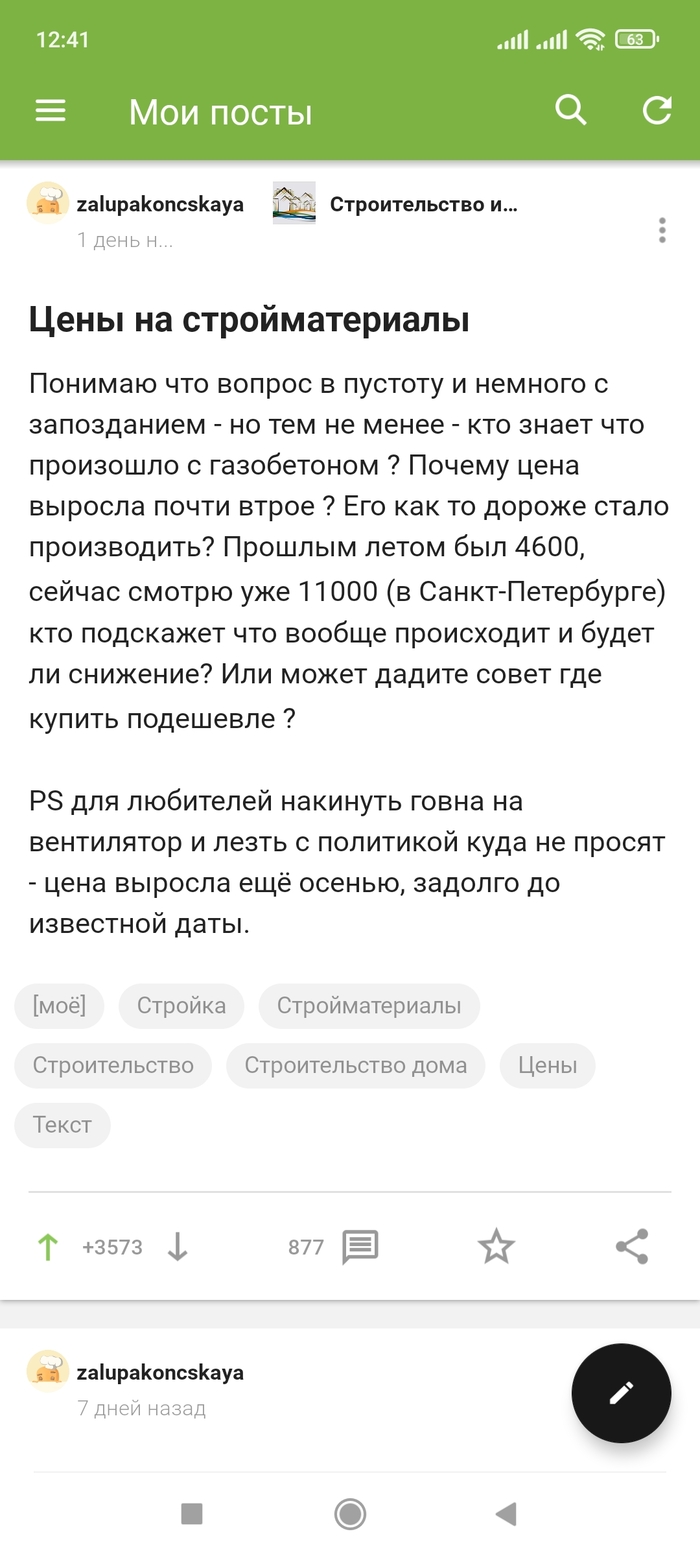
Task: Select the [моё] tag chip
Action: [x=59, y=1006]
